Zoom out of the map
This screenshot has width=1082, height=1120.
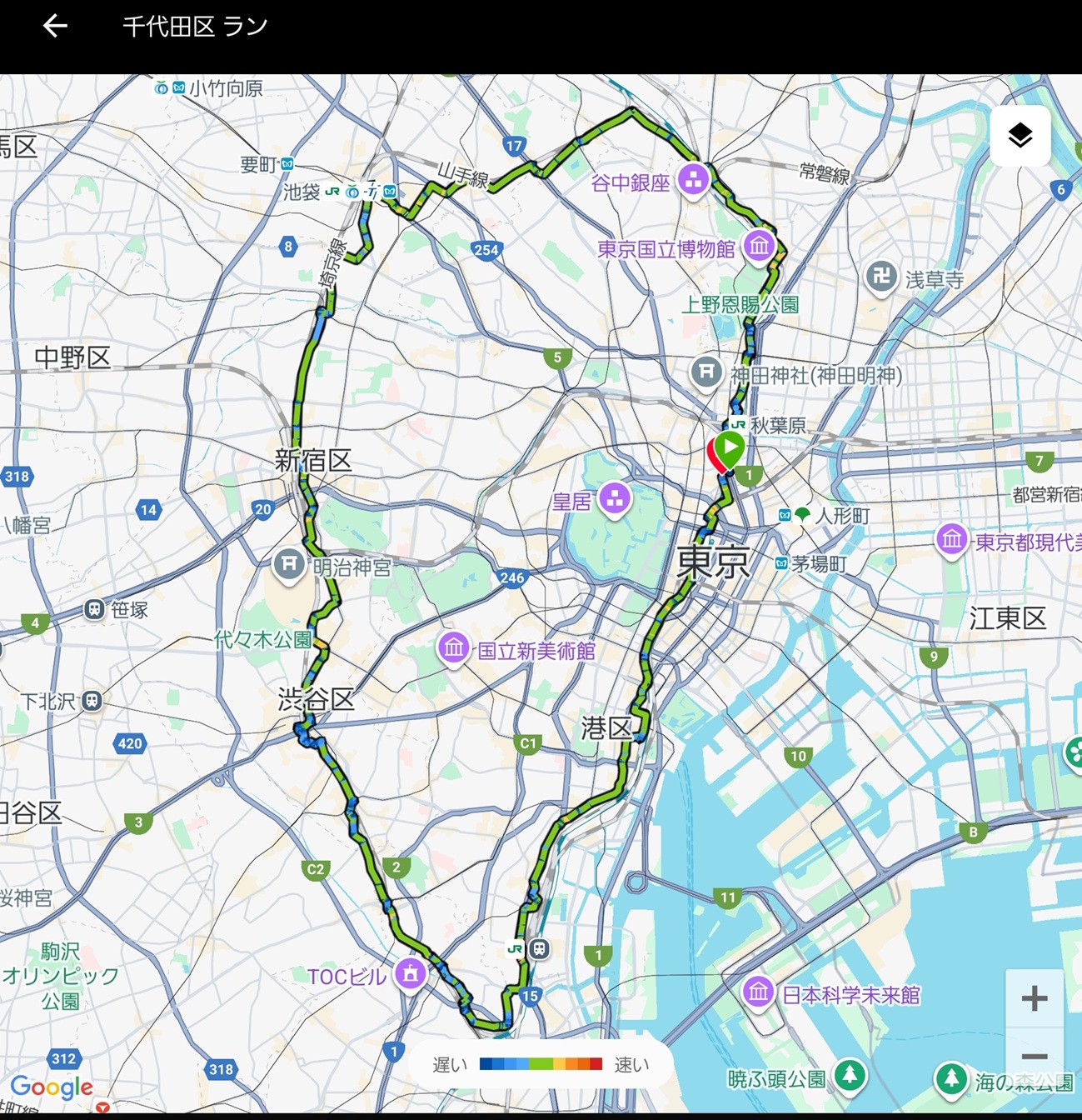point(1034,1057)
